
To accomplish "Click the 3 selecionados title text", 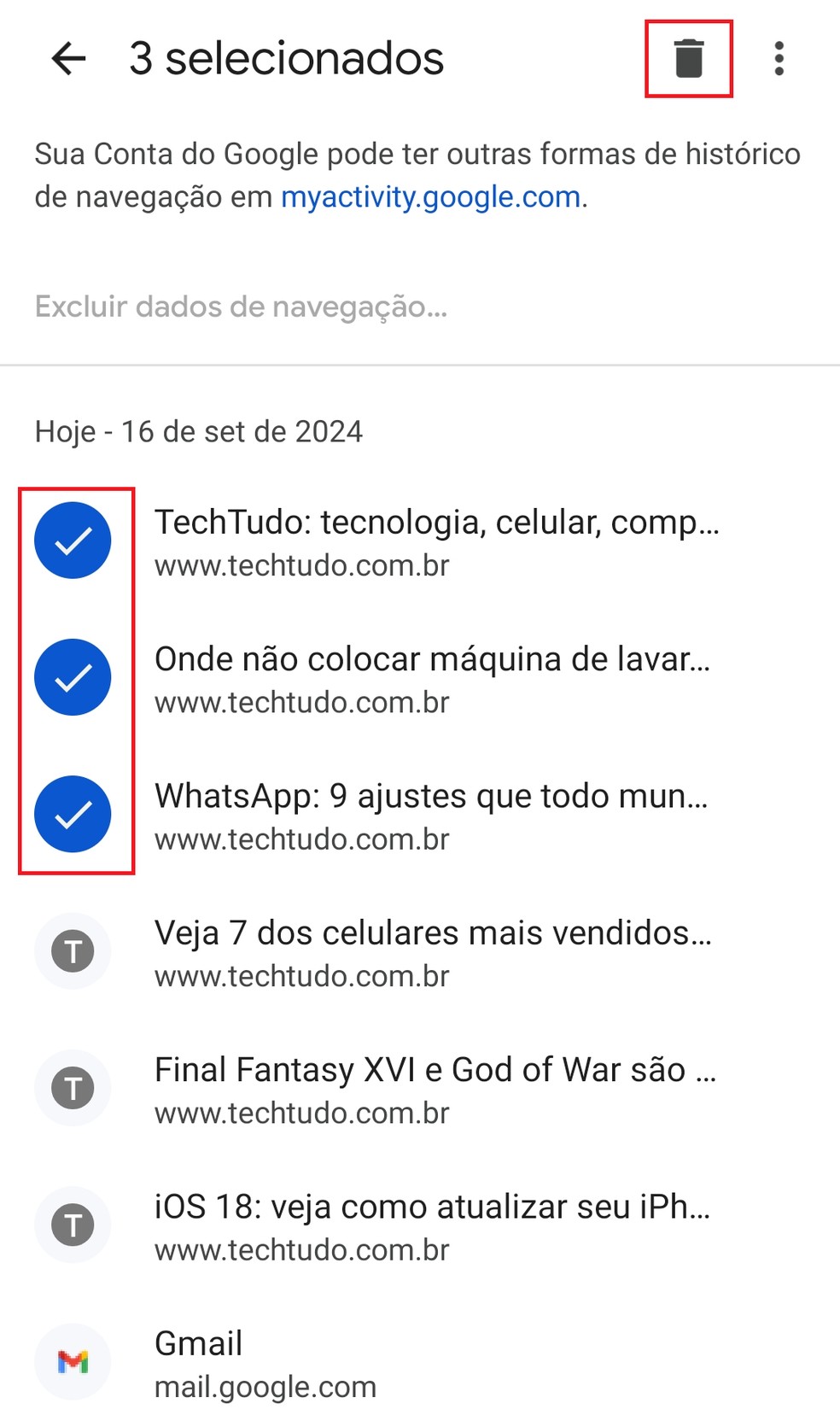I will click(x=285, y=57).
